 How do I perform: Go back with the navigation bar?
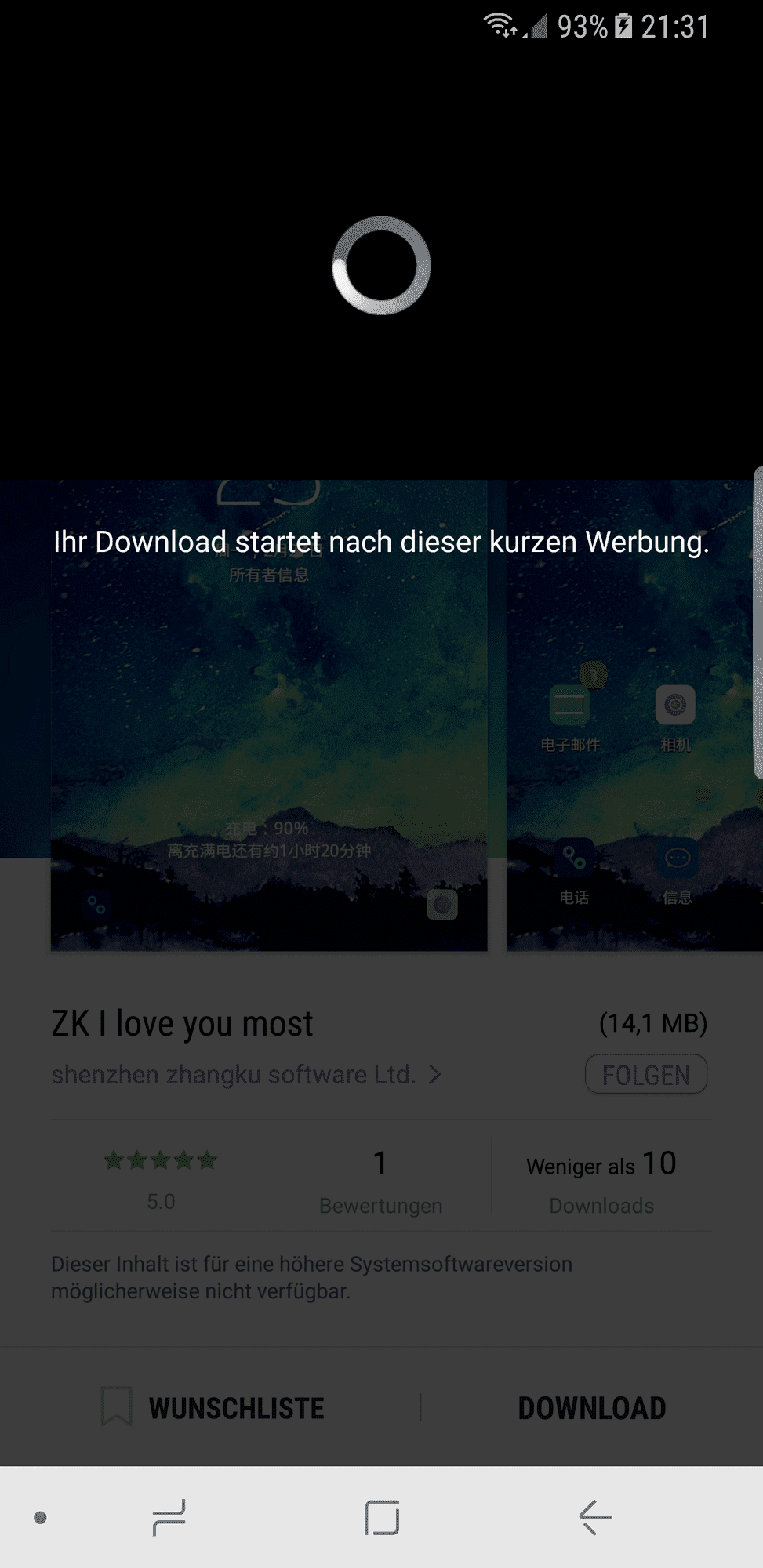tap(595, 1517)
